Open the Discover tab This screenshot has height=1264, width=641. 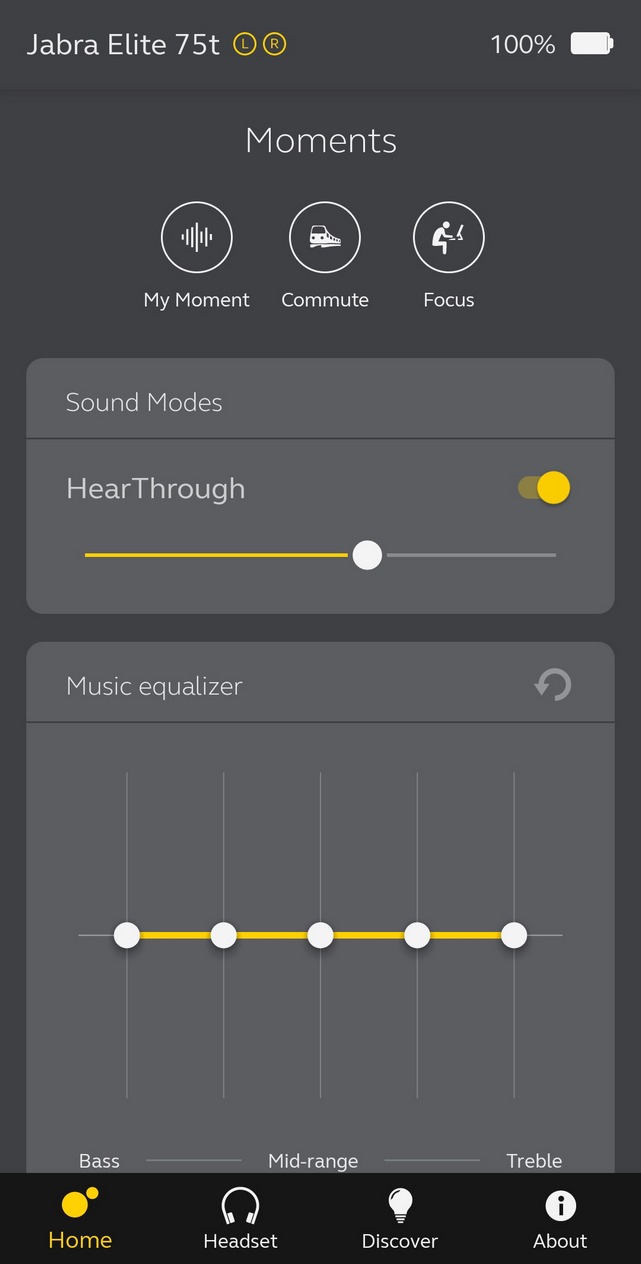[x=400, y=1219]
